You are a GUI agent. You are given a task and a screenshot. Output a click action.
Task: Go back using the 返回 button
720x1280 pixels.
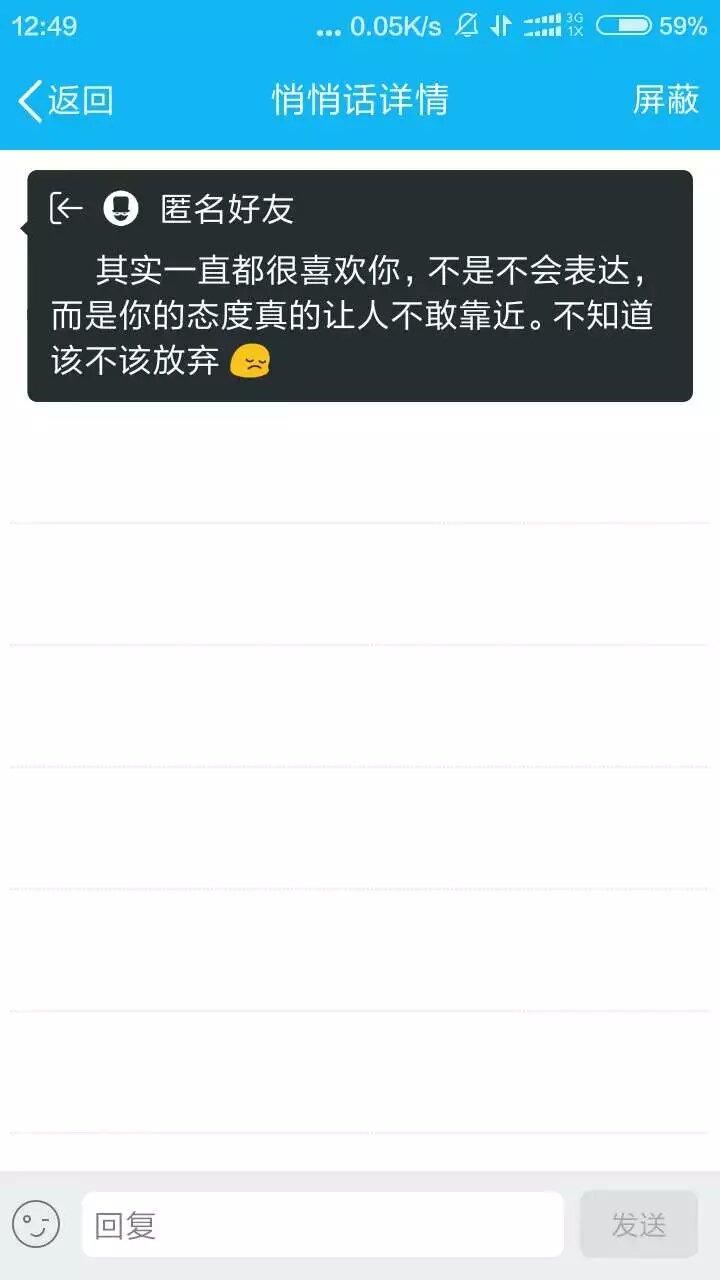66,100
